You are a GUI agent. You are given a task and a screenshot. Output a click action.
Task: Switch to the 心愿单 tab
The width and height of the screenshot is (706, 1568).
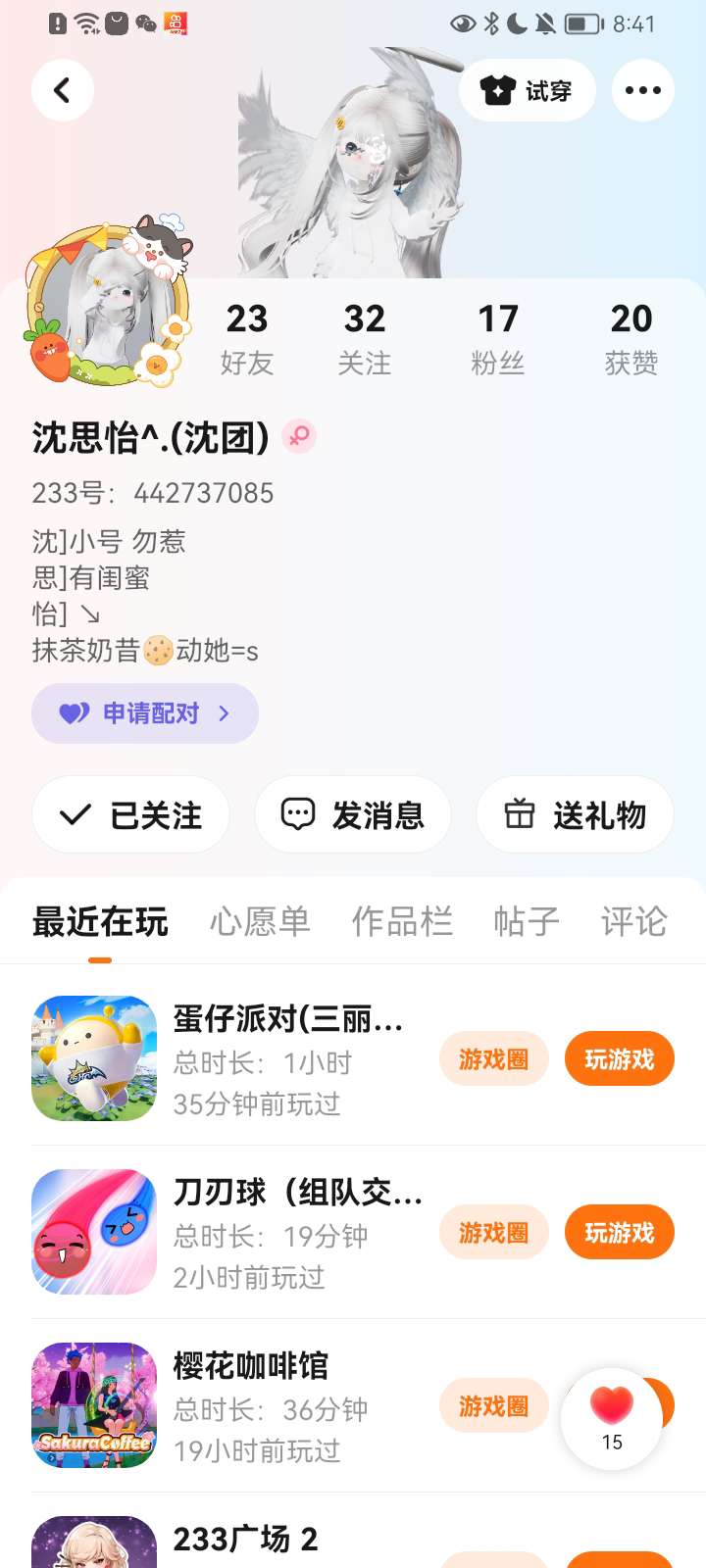[260, 922]
